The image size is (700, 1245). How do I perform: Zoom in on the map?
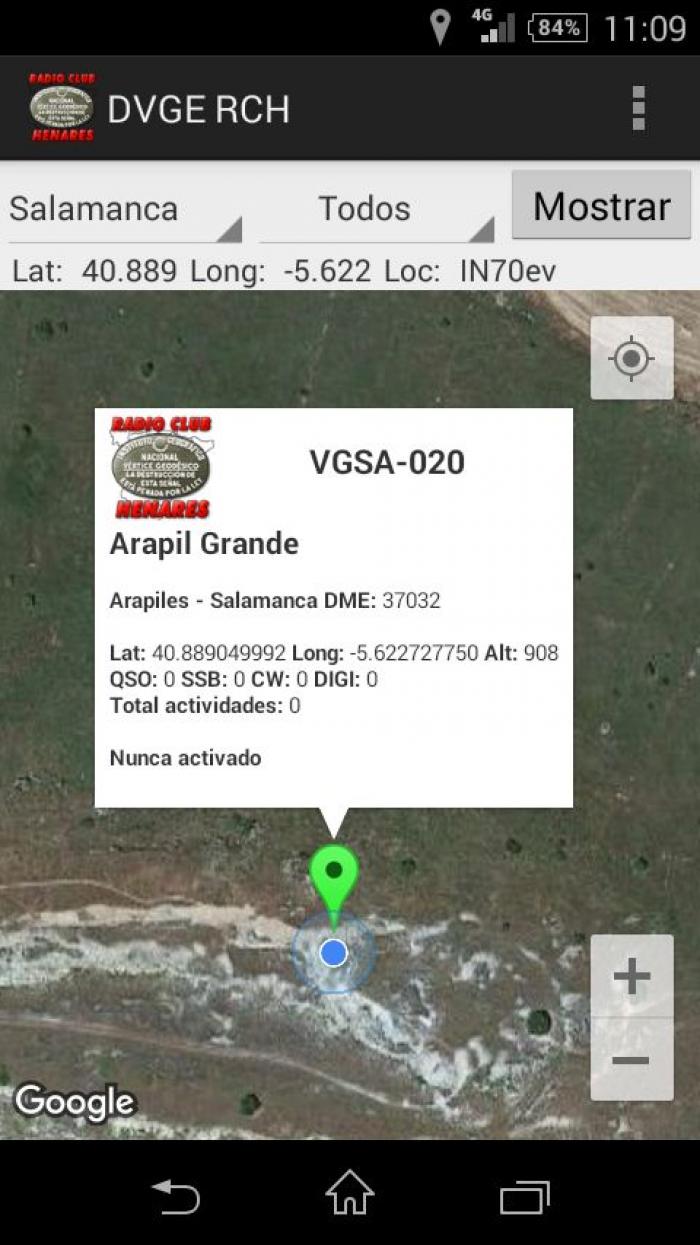click(631, 976)
